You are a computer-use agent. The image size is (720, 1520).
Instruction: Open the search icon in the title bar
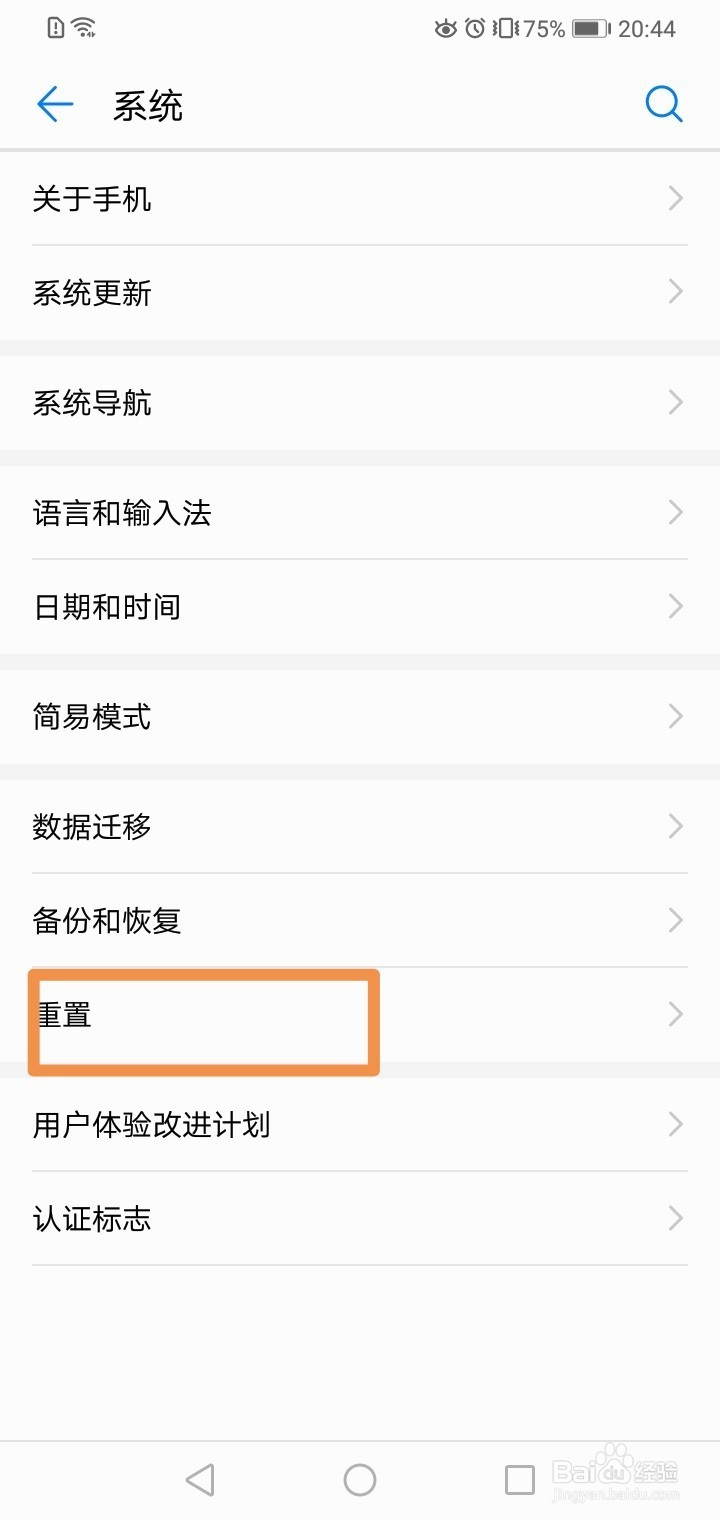(x=664, y=103)
